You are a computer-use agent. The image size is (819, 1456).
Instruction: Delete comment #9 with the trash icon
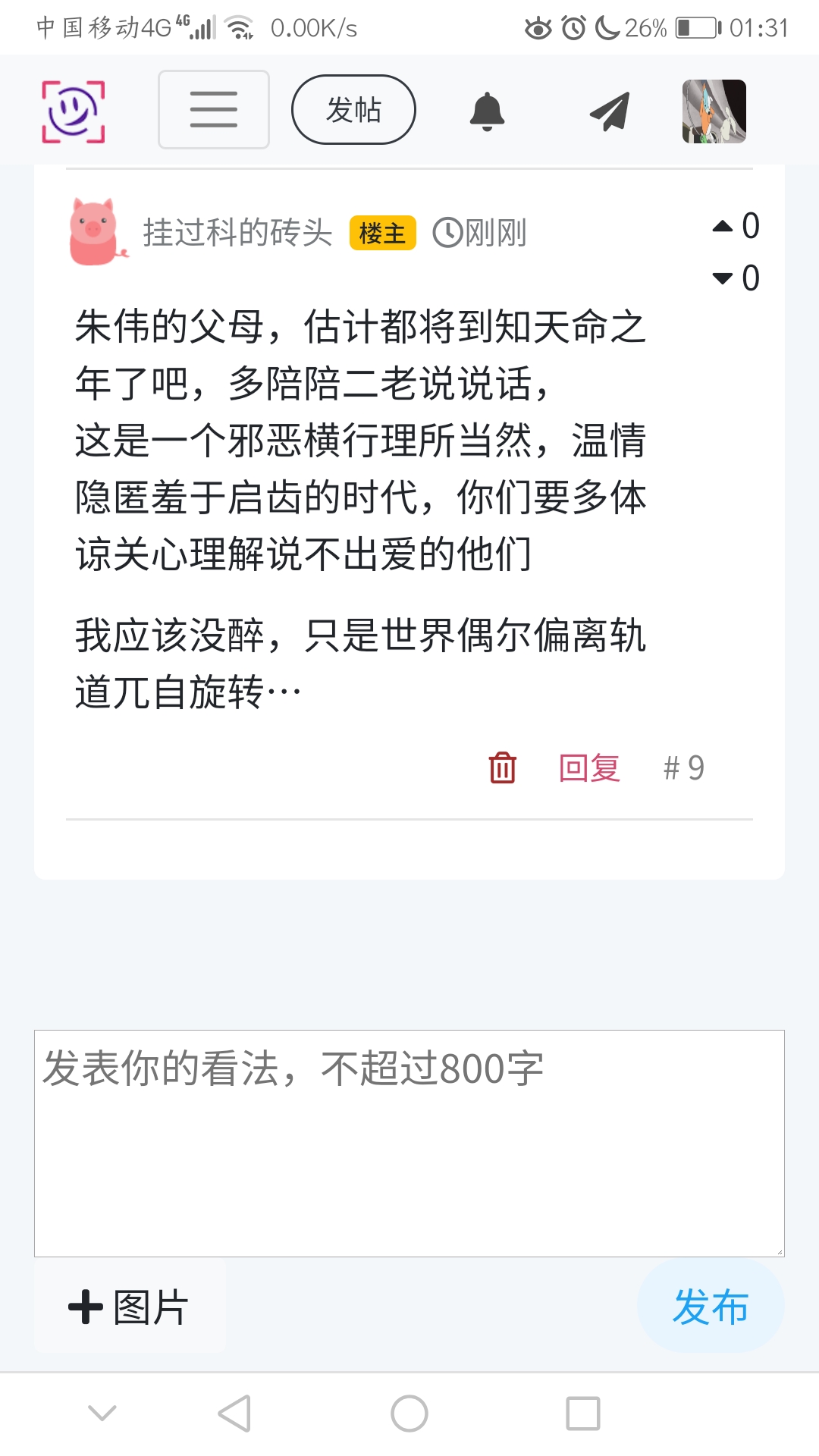point(502,767)
